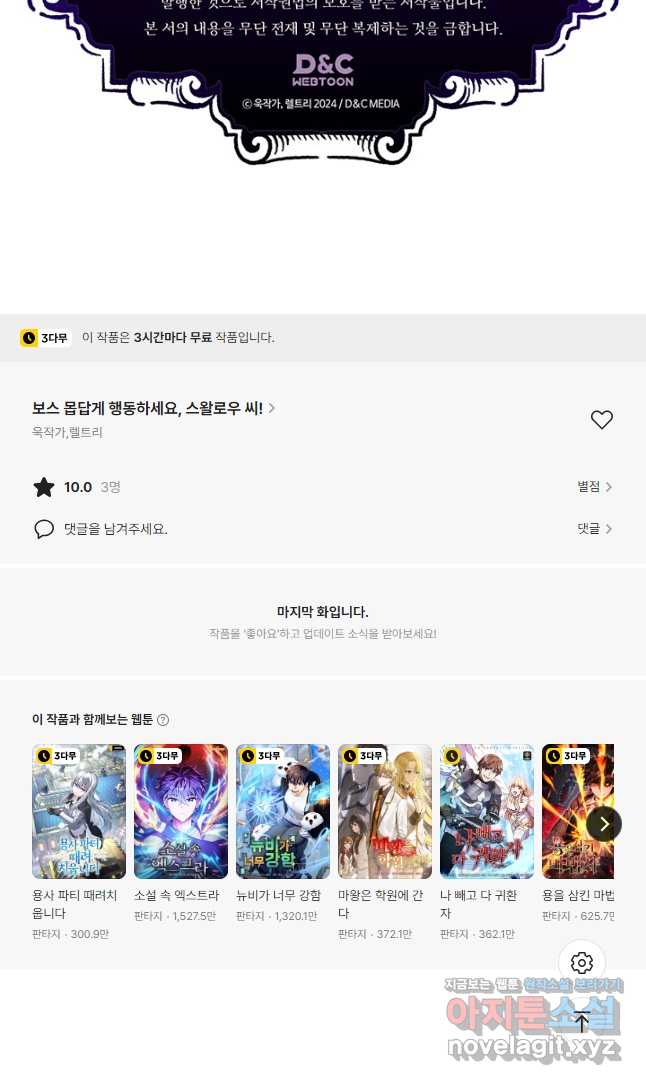Like the webtoon with the heart icon
Screen dimensions: 646x1085
(601, 420)
